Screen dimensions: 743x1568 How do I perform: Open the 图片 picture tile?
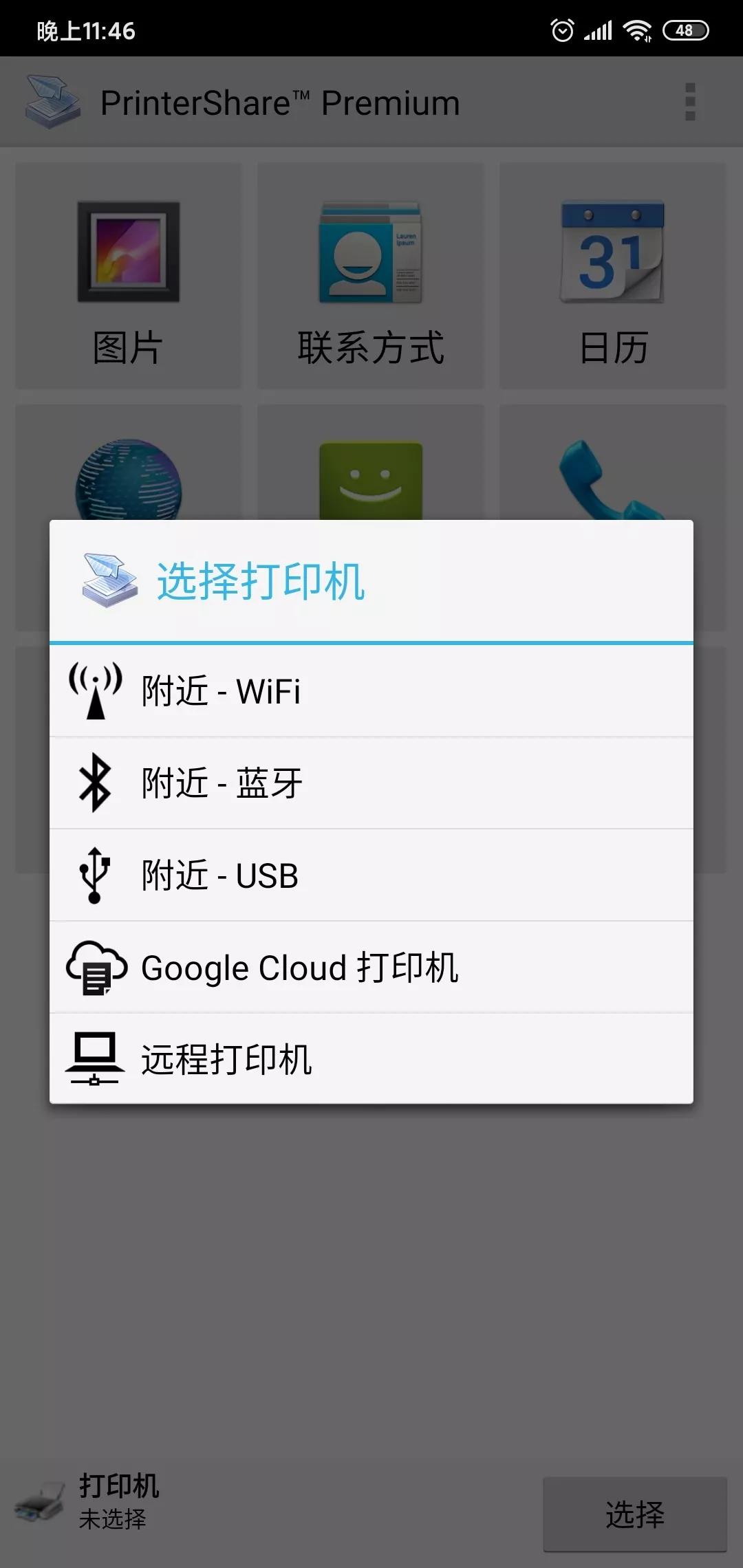click(x=127, y=272)
